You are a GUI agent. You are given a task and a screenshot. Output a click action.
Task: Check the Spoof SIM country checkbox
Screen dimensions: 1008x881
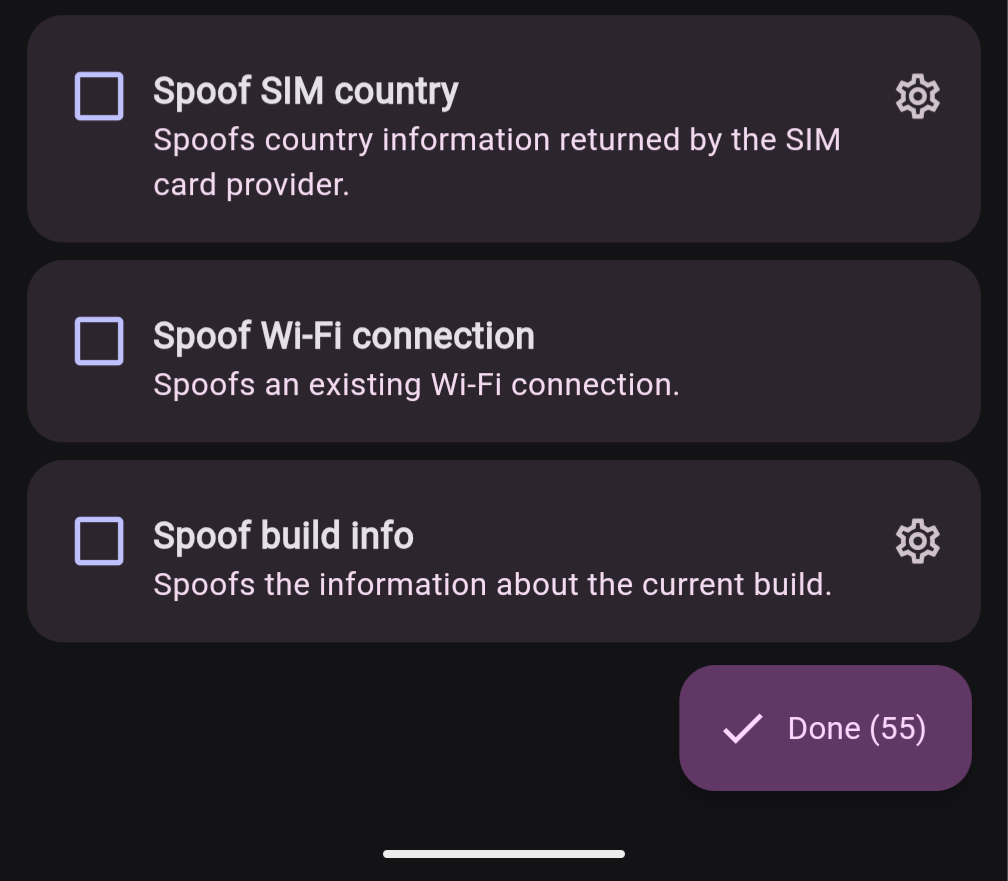[x=99, y=96]
